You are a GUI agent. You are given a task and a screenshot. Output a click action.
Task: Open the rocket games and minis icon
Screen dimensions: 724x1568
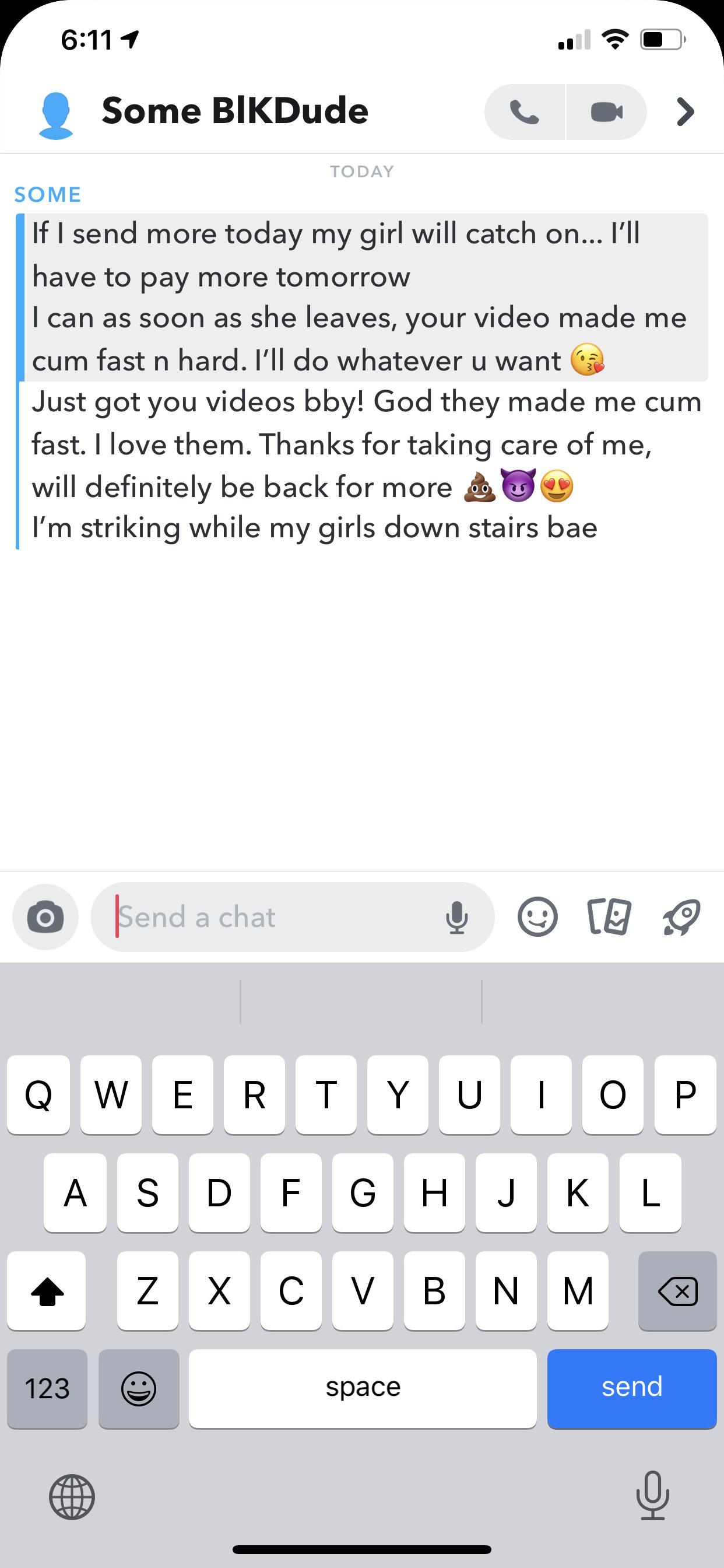click(681, 916)
